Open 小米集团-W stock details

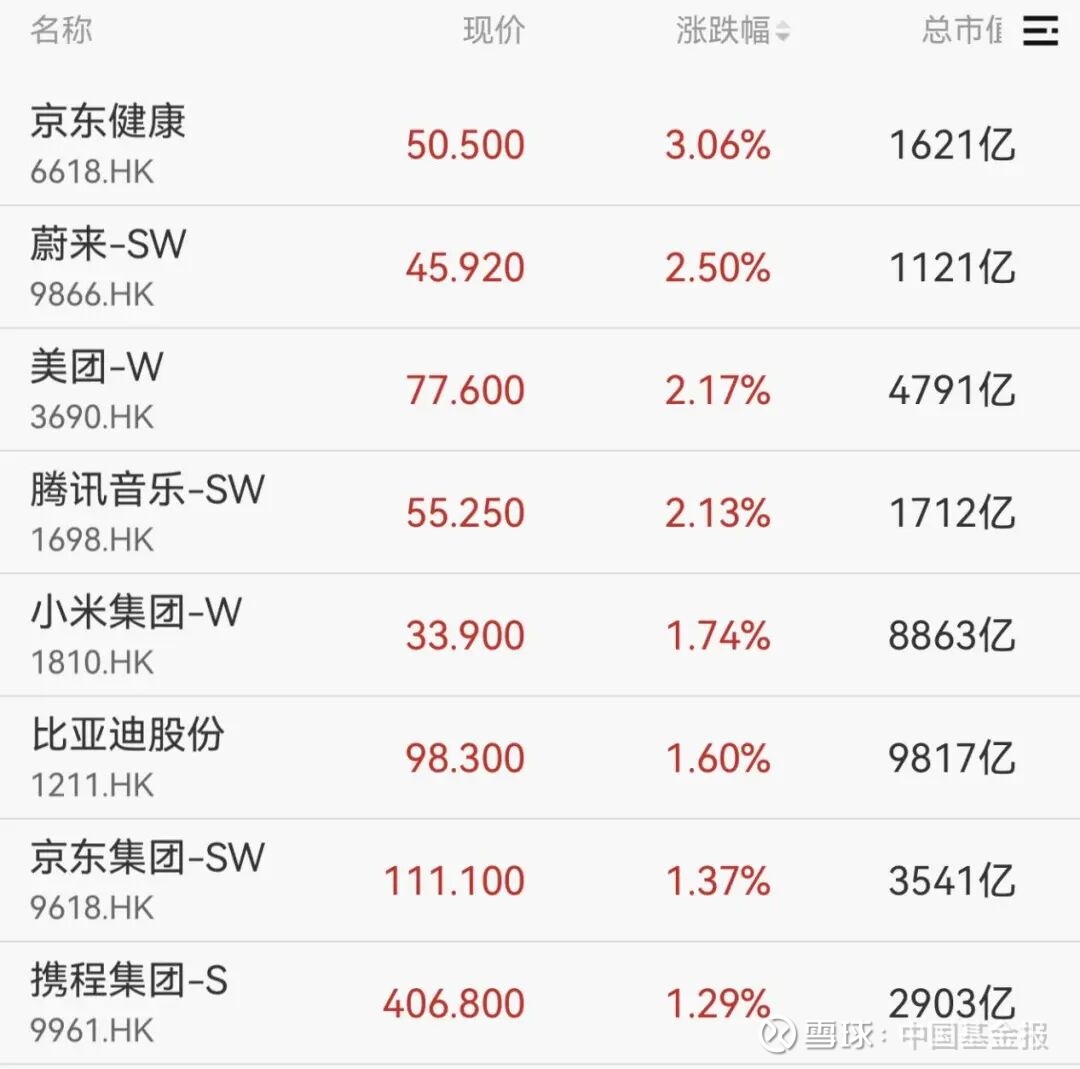pyautogui.click(x=540, y=634)
